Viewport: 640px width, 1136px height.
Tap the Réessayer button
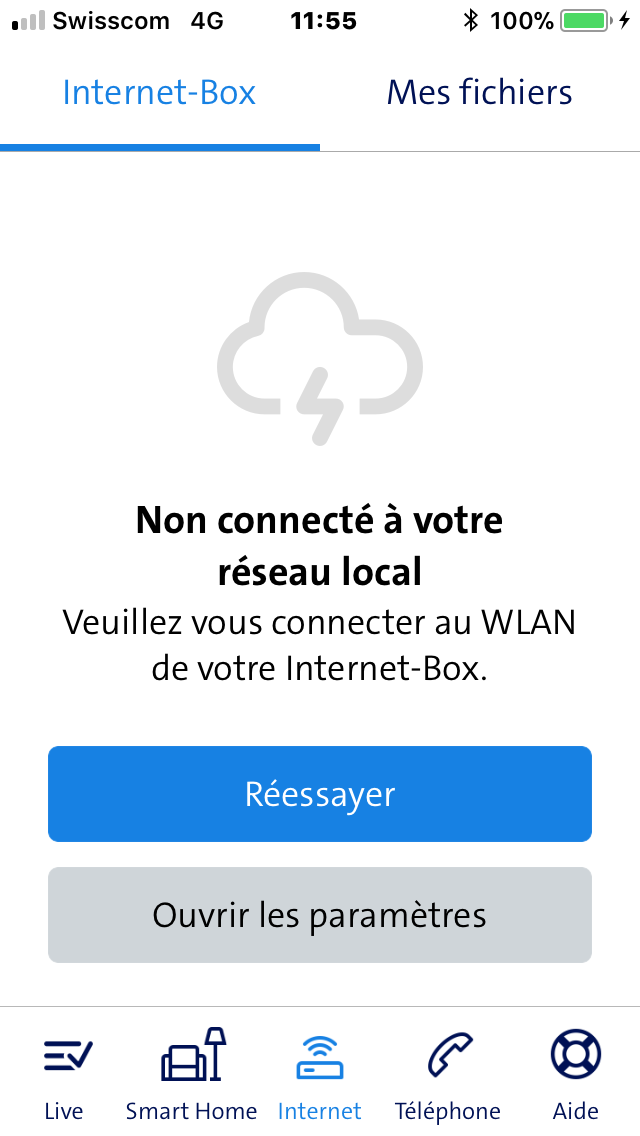tap(320, 794)
